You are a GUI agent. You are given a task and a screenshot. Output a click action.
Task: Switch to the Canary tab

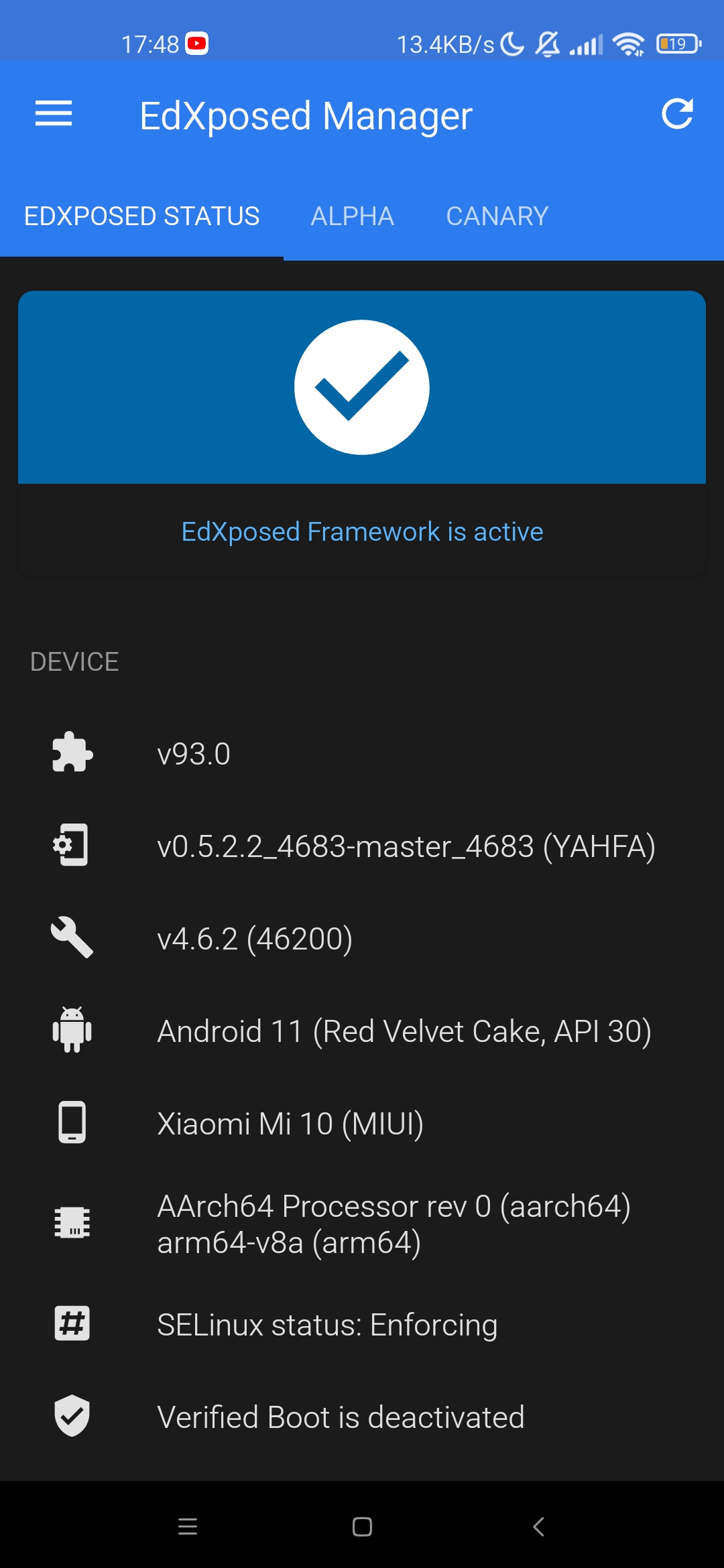(497, 216)
